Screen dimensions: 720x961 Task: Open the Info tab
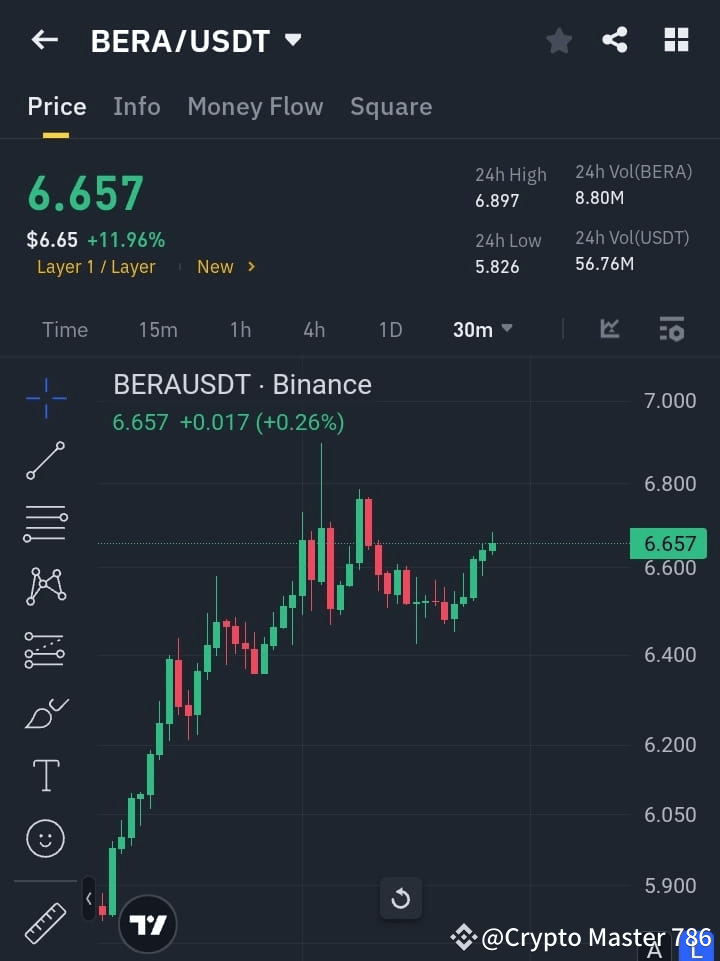tap(137, 106)
